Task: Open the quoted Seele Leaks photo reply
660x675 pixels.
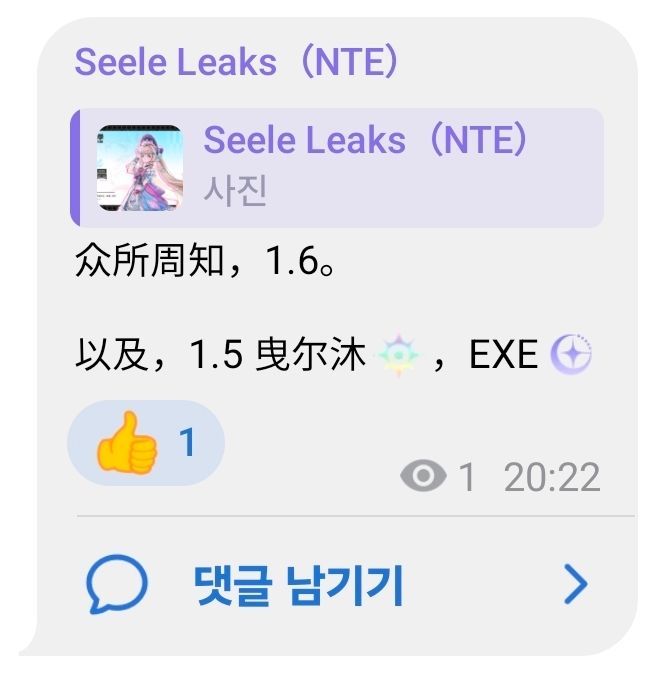Action: (x=337, y=168)
